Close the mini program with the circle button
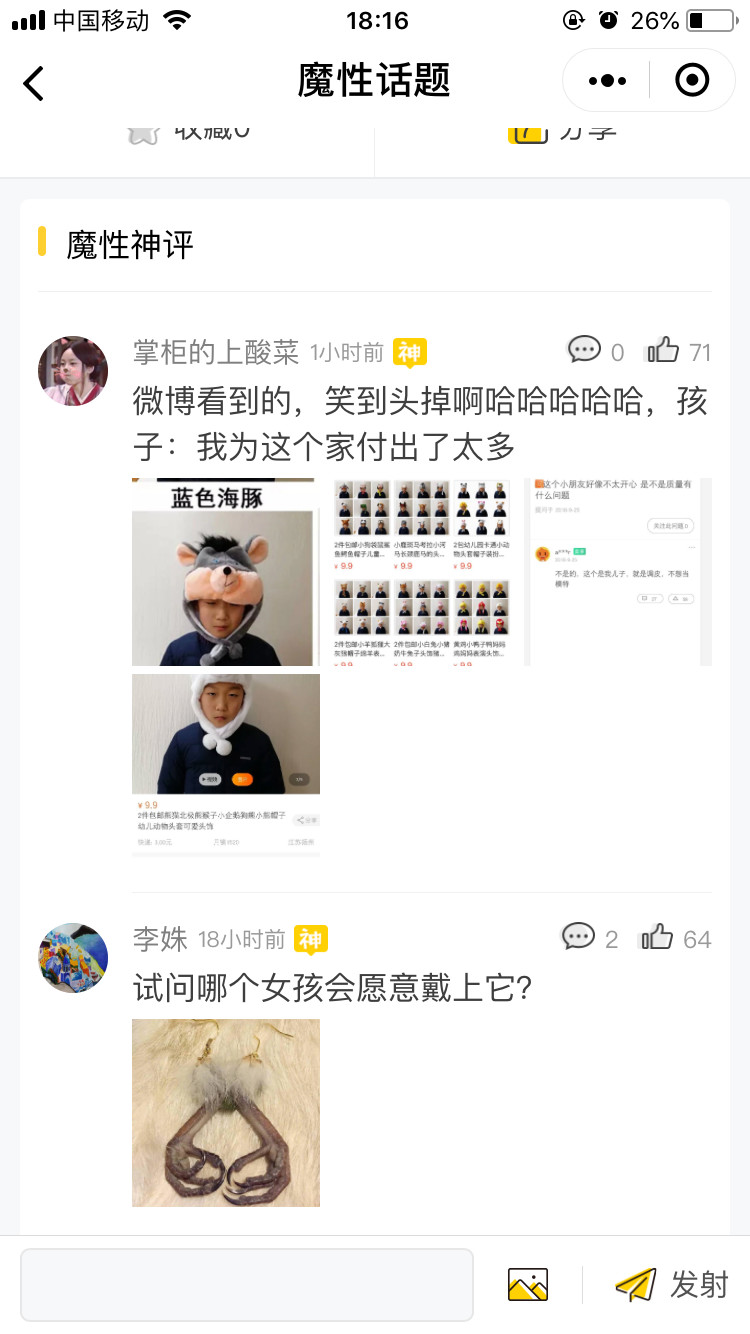The height and width of the screenshot is (1334, 750). tap(692, 81)
